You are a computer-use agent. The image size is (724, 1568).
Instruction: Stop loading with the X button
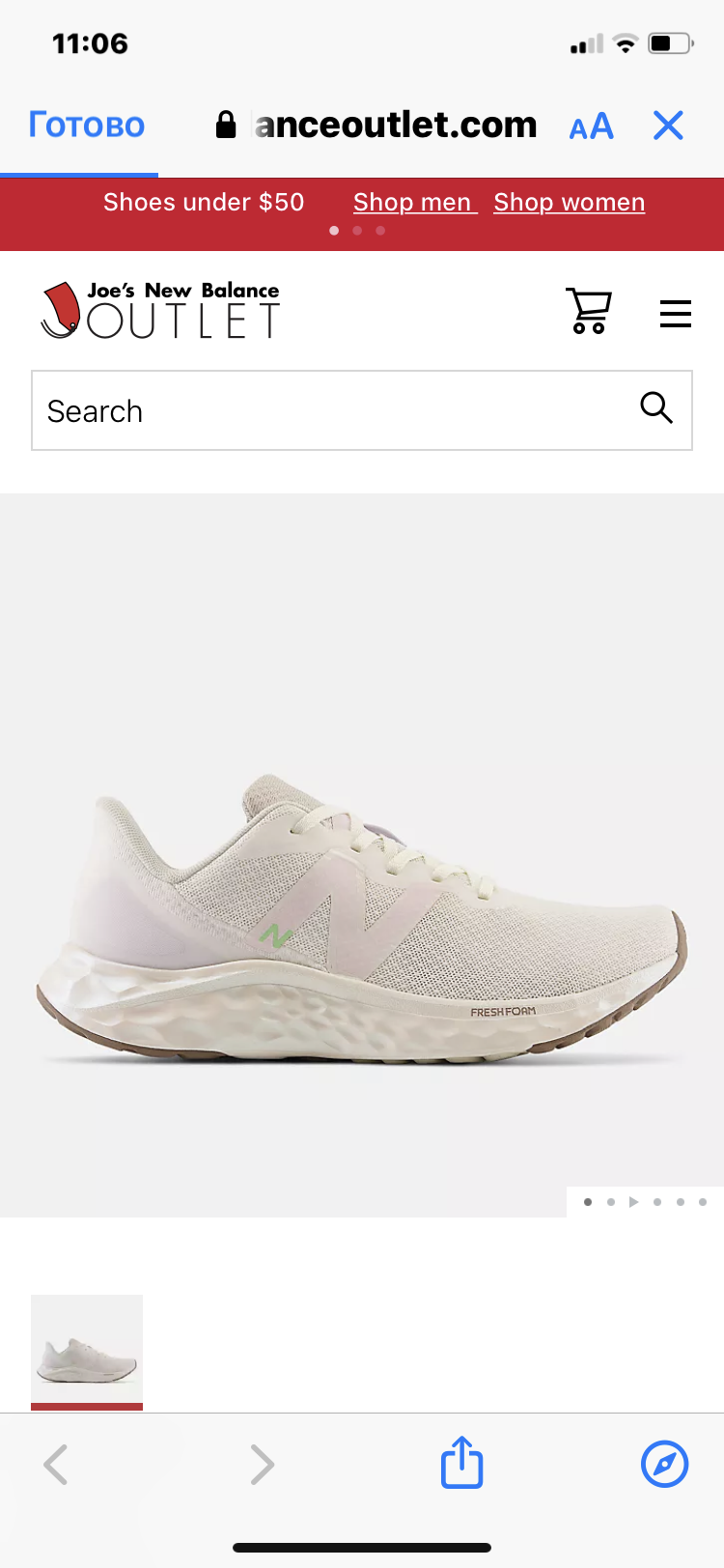point(668,126)
